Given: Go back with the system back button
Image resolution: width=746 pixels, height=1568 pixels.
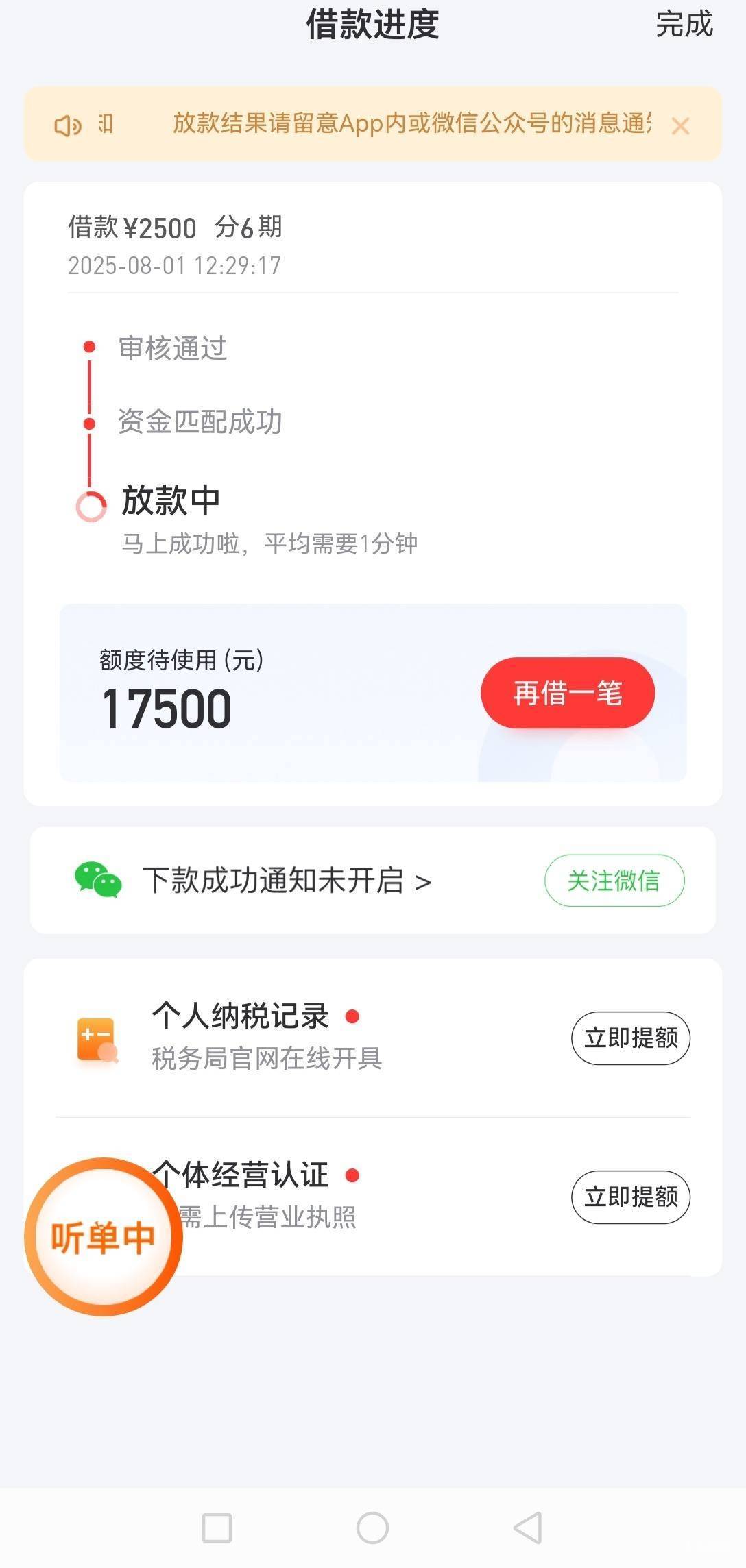Looking at the screenshot, I should pos(528,1528).
